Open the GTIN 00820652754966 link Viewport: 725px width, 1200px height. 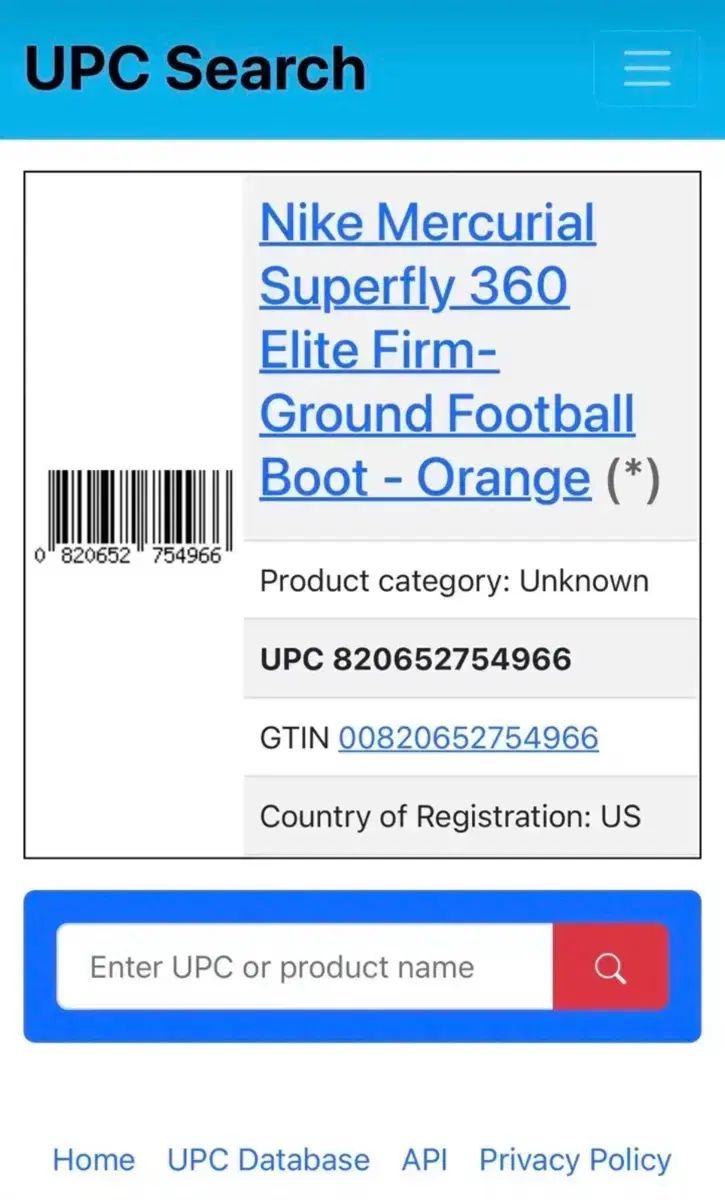pos(468,738)
